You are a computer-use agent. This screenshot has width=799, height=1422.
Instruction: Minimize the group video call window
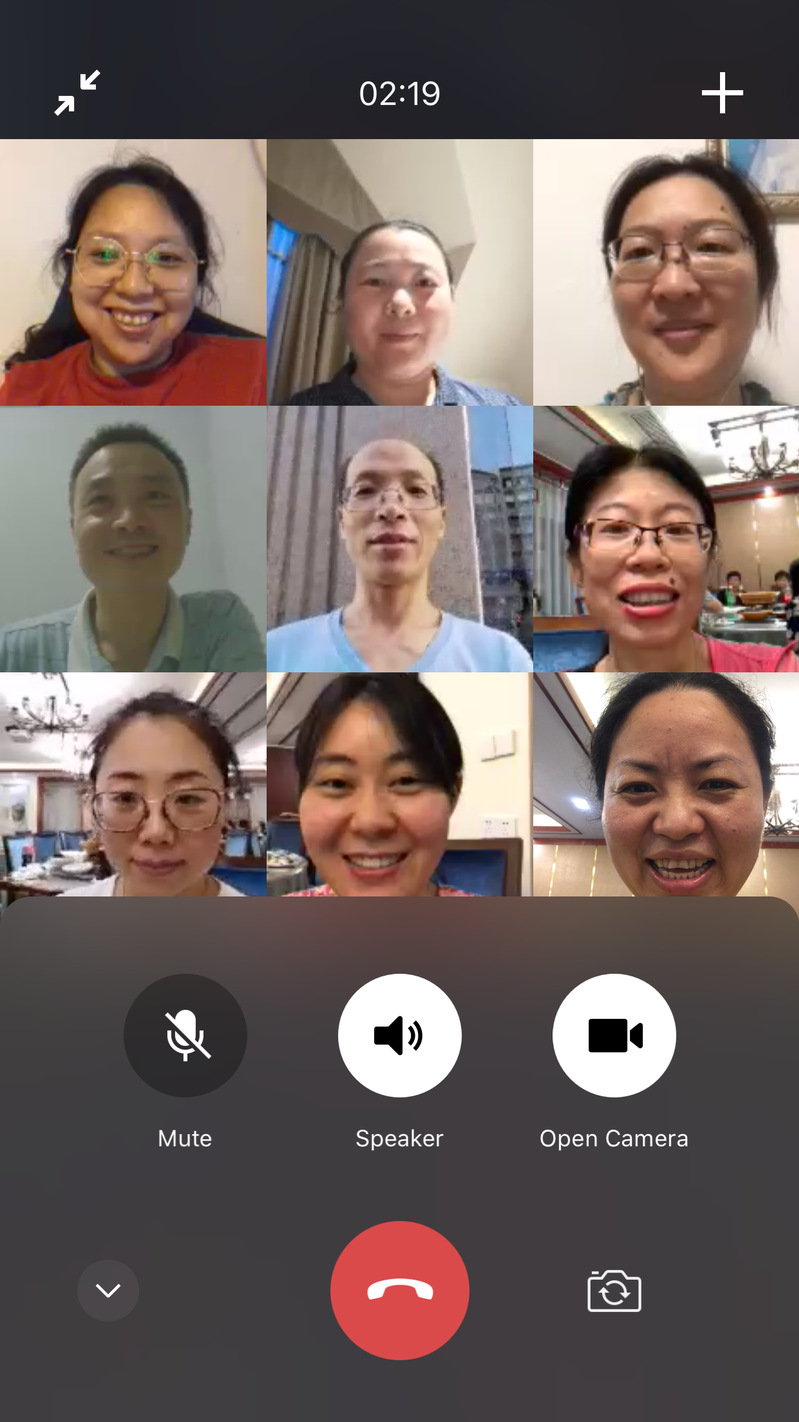[x=77, y=93]
